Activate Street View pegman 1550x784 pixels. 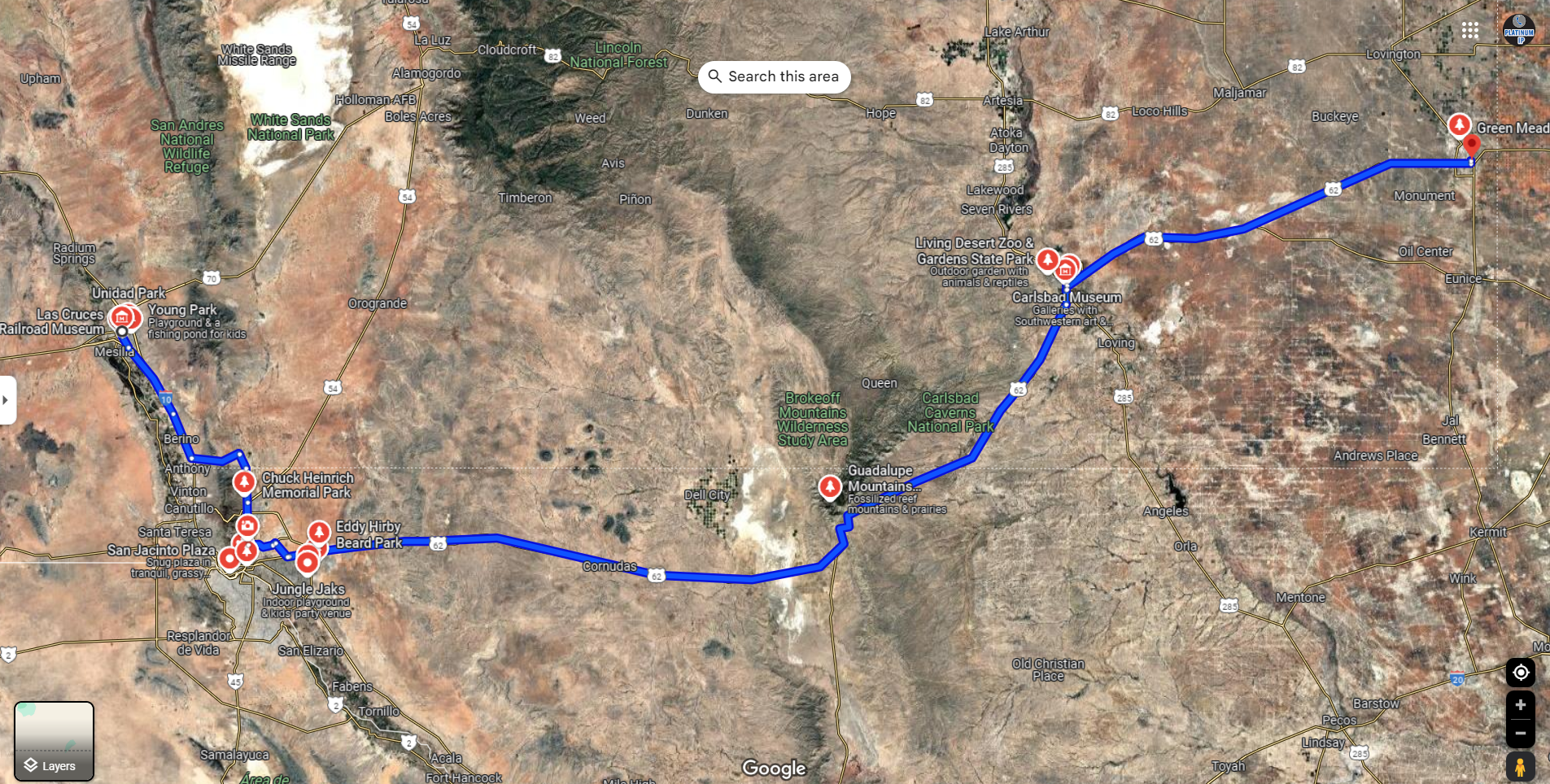coord(1520,766)
